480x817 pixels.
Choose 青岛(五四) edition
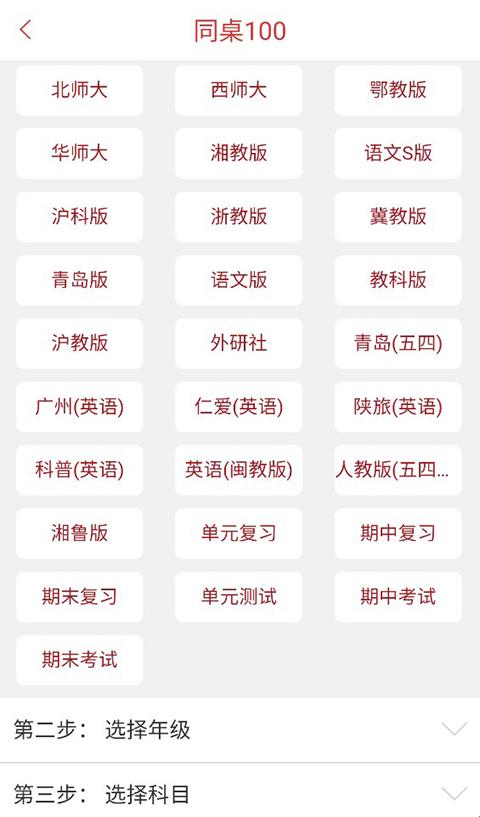[398, 343]
